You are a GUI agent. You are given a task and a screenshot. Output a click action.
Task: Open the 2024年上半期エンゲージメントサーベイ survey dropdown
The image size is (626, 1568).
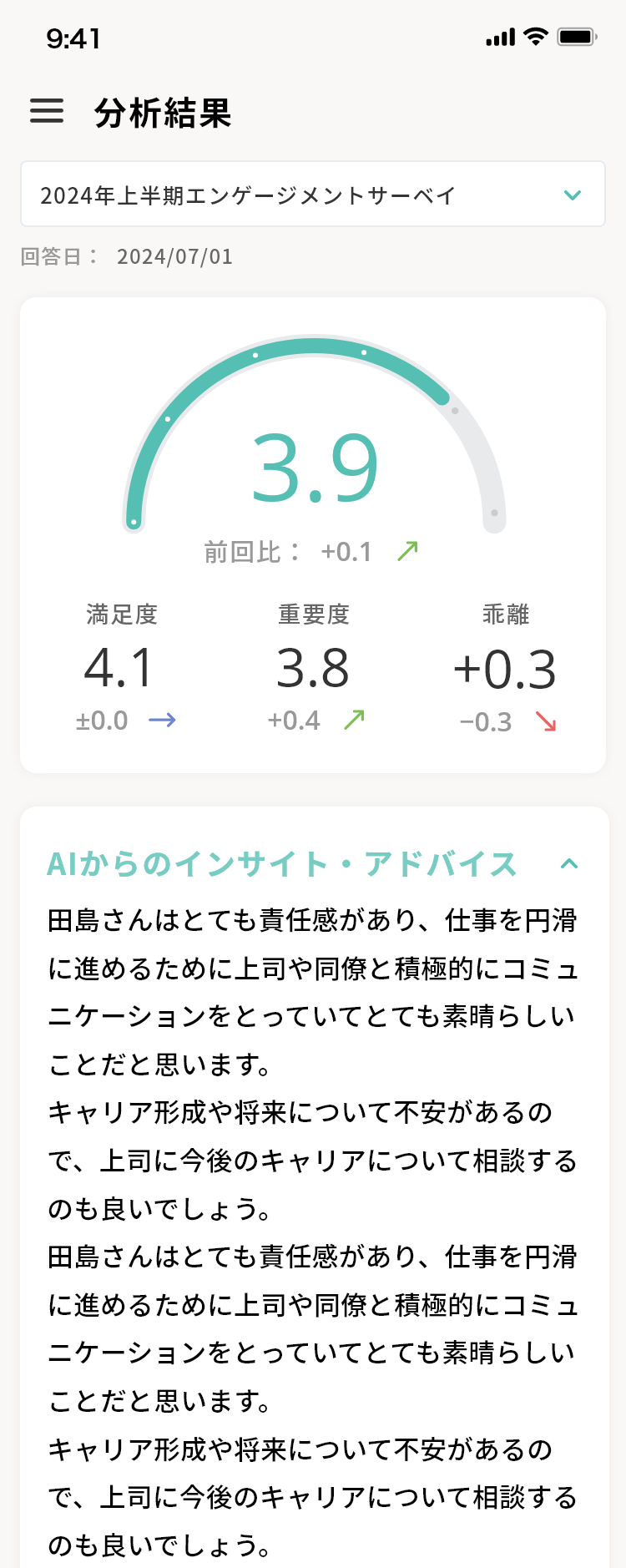[312, 195]
